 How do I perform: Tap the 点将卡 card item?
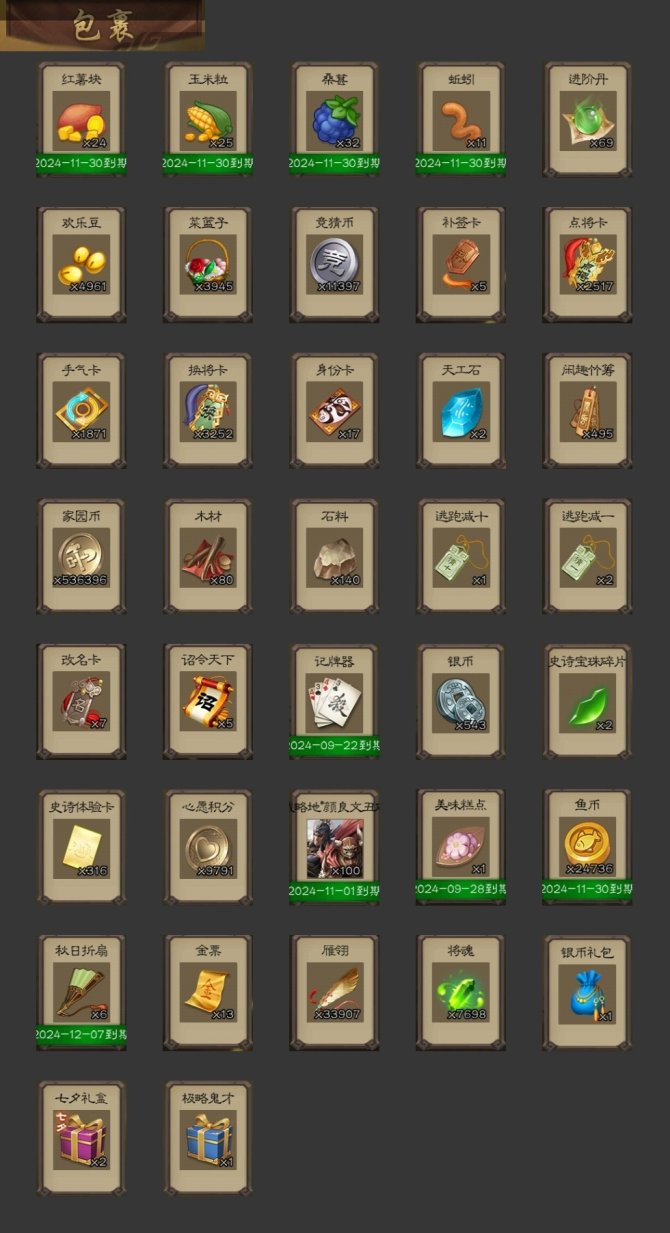coord(588,265)
